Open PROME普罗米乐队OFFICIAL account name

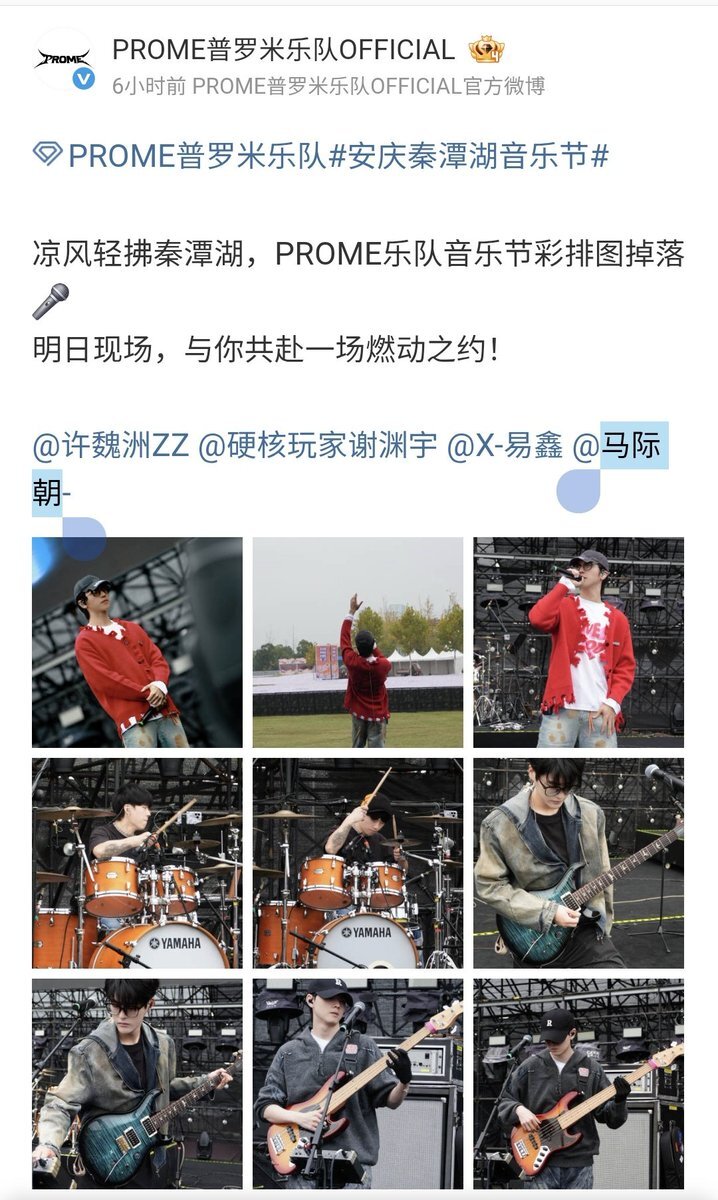click(x=283, y=49)
